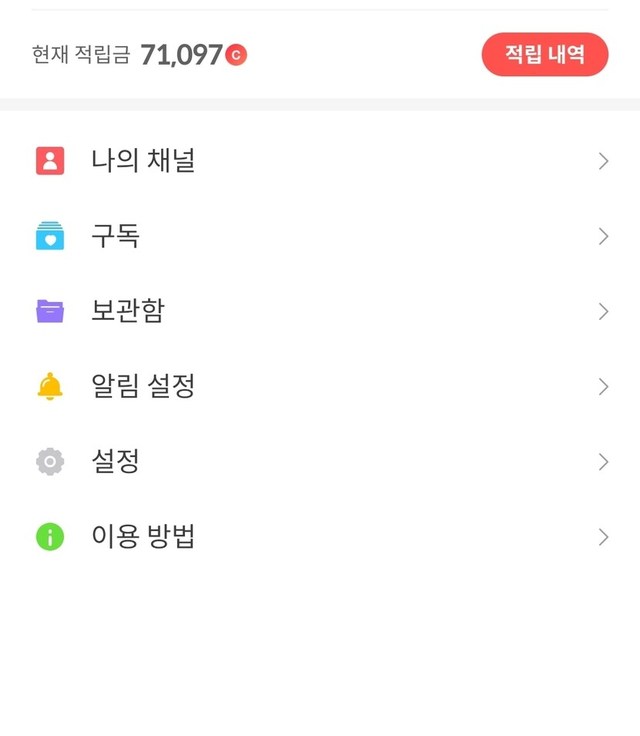Open 알림 설정 notification settings
This screenshot has height=736, width=640.
tap(143, 386)
